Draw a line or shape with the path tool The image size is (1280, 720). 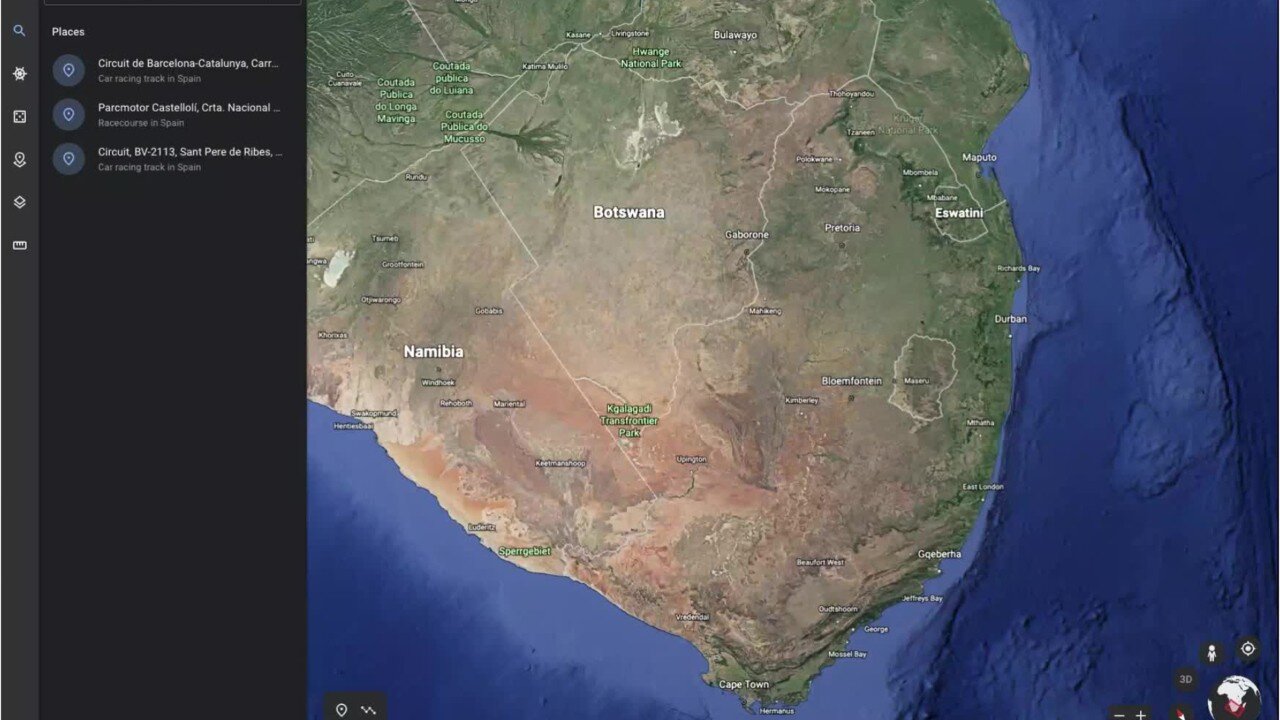pos(369,709)
